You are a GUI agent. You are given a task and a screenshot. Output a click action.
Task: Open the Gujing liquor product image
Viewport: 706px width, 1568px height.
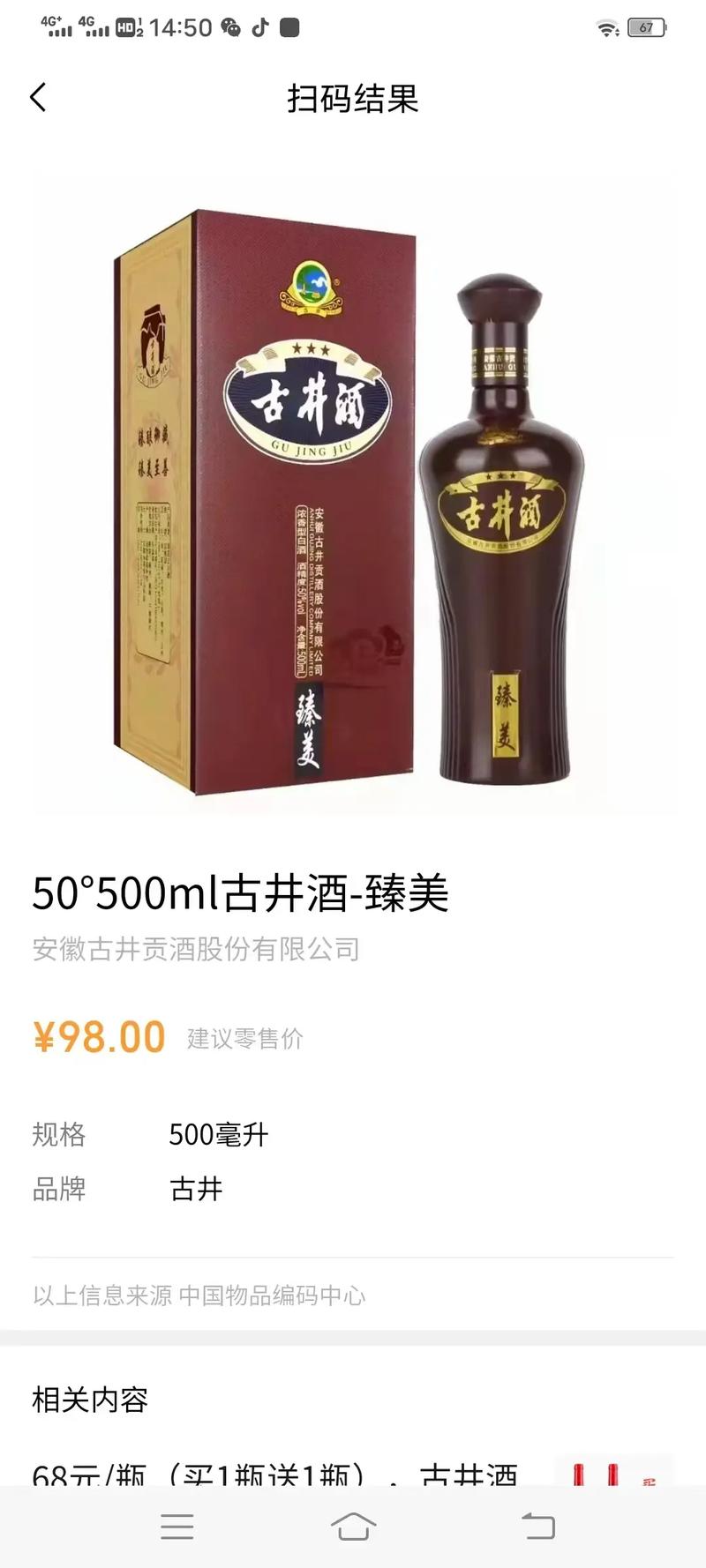(x=353, y=494)
